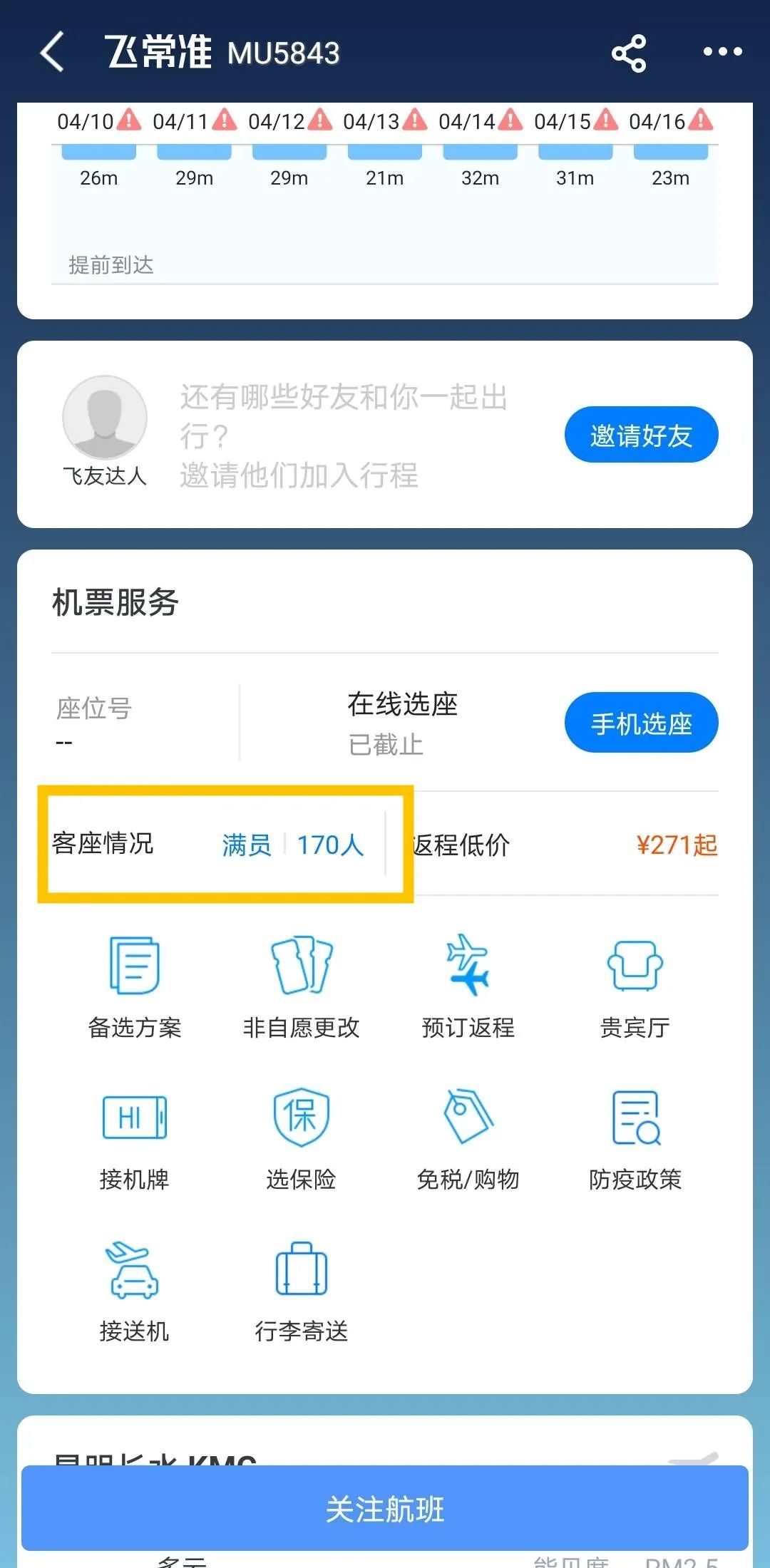Open 免税/购物 shopping

tap(468, 1139)
